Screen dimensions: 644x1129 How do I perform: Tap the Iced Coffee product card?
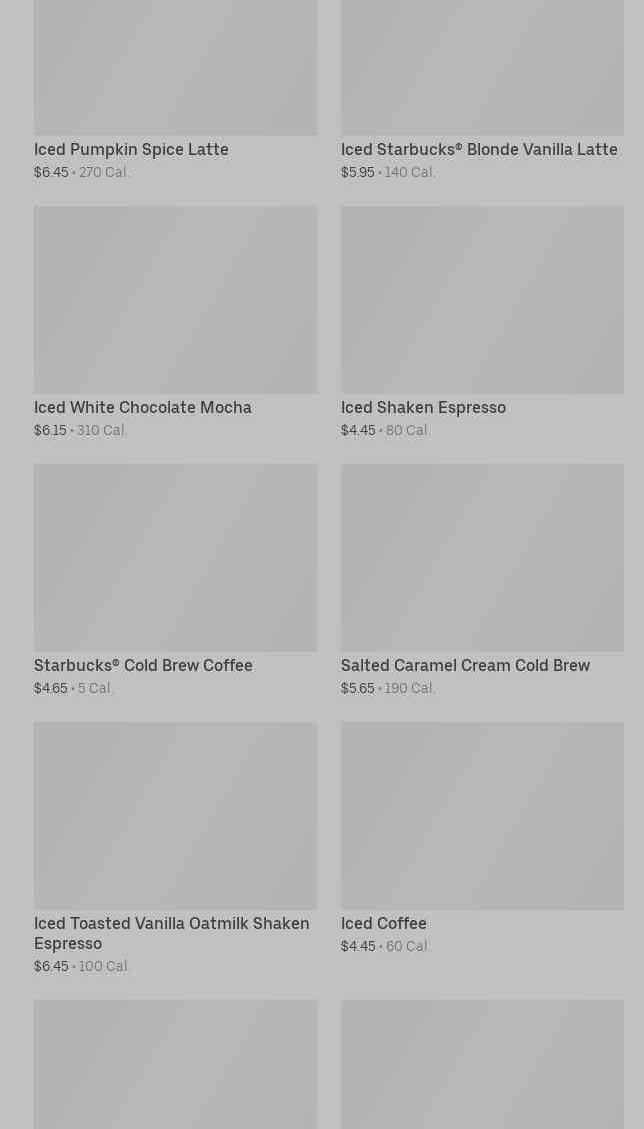(x=482, y=838)
